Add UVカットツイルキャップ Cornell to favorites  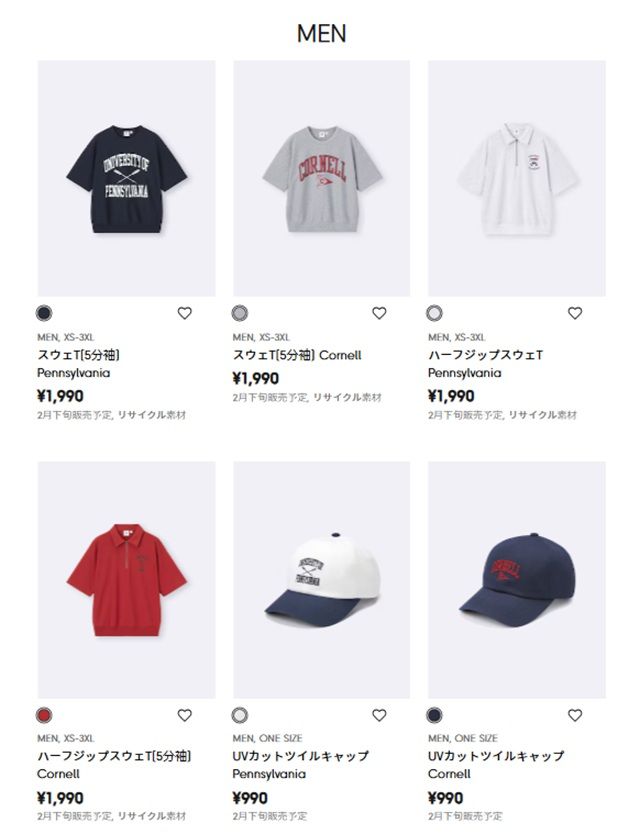click(575, 715)
